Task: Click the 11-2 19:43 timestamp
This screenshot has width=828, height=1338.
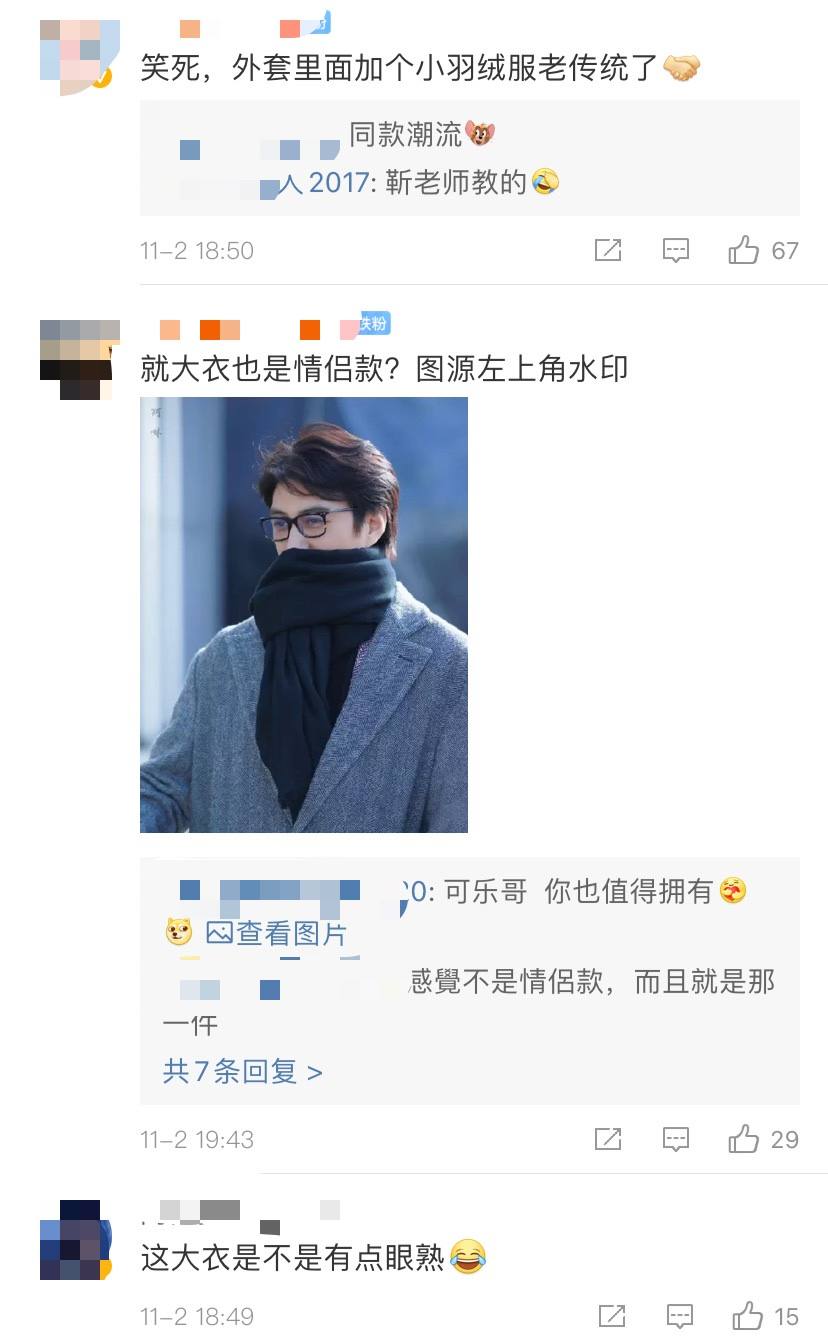Action: [196, 1139]
